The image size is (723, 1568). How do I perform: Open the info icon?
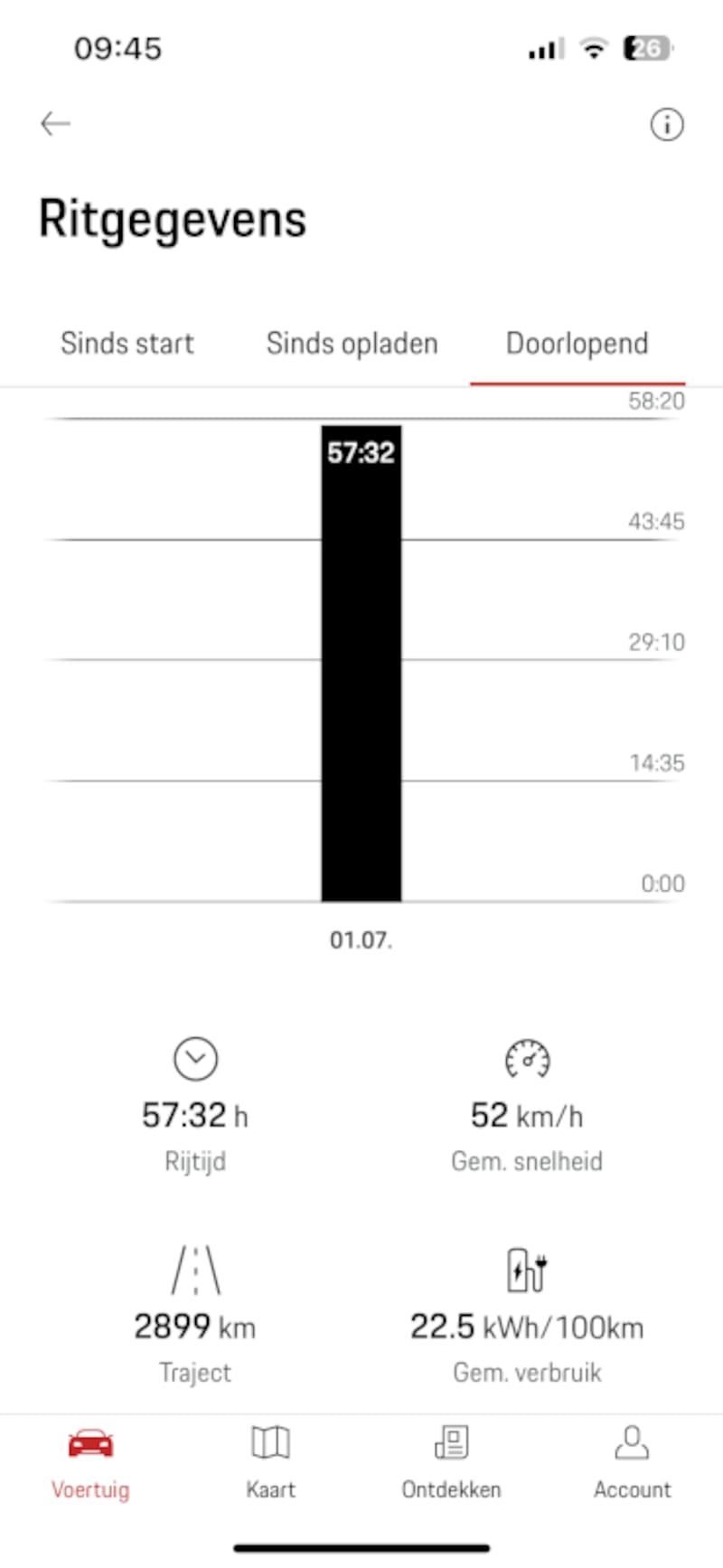coord(667,125)
